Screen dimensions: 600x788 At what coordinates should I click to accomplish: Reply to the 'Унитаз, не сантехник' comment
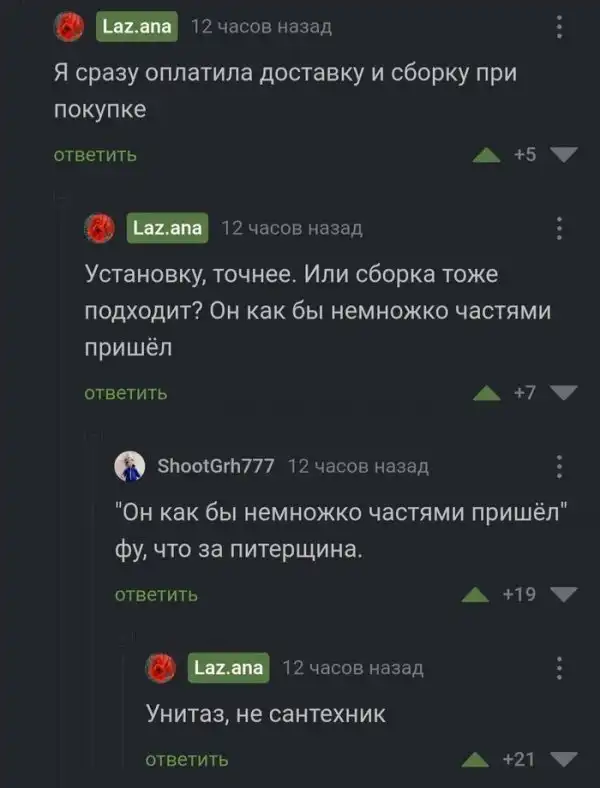click(x=187, y=759)
